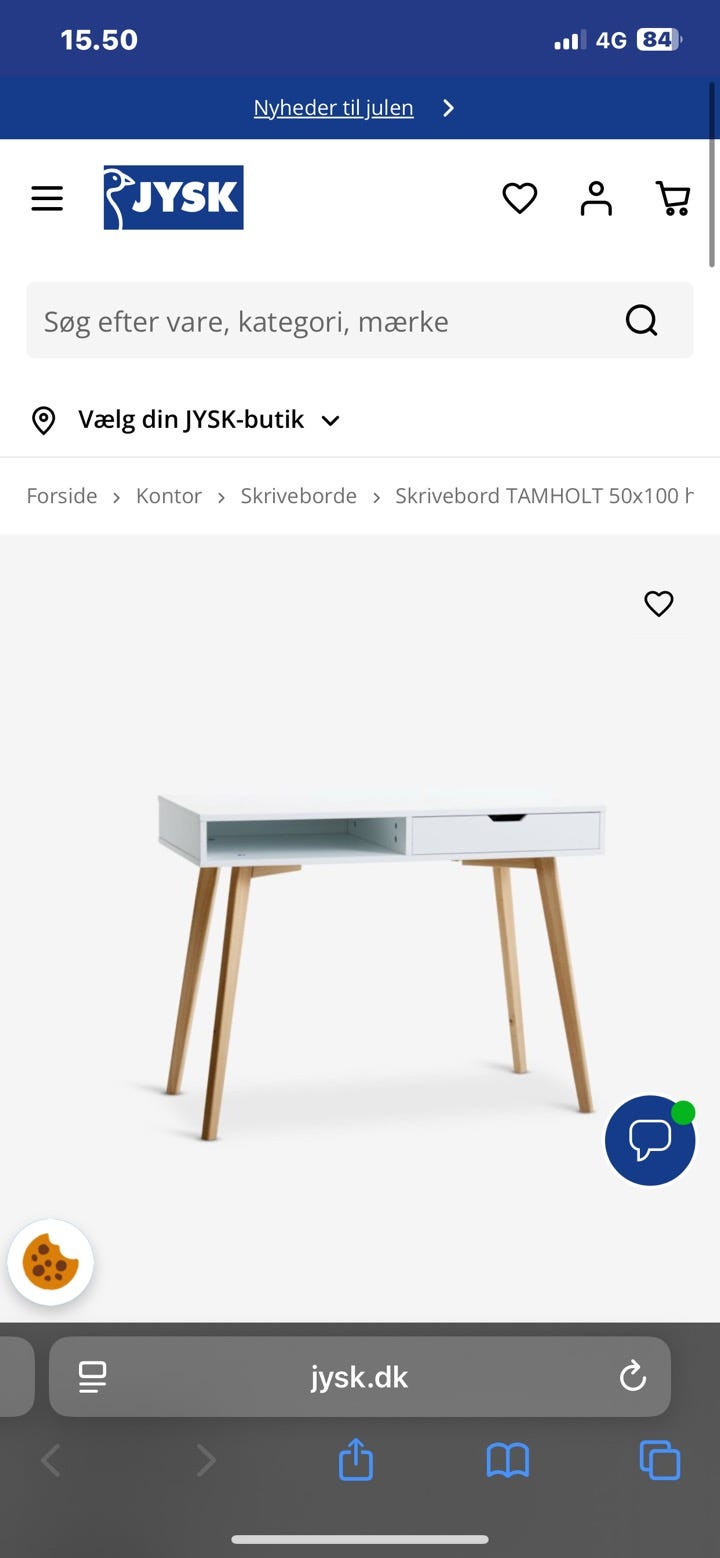This screenshot has height=1558, width=720.
Task: Share this page from Safari toolbar
Action: 355,1461
